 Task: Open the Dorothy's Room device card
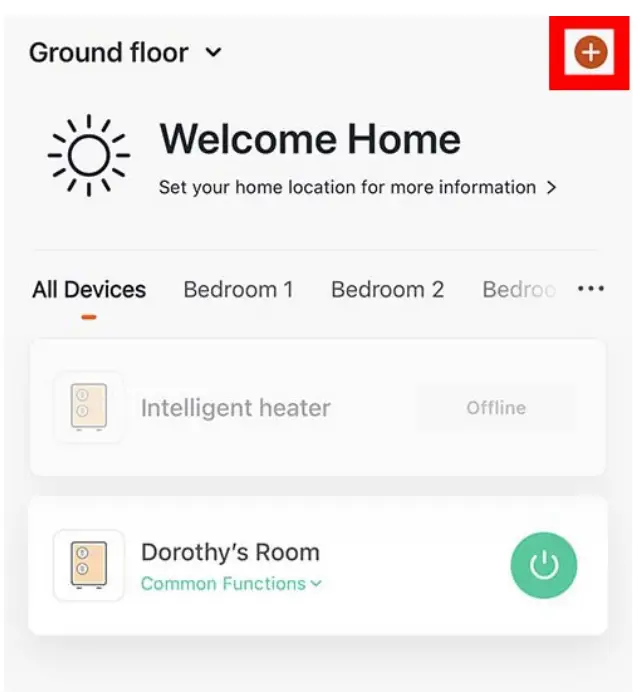click(x=230, y=552)
